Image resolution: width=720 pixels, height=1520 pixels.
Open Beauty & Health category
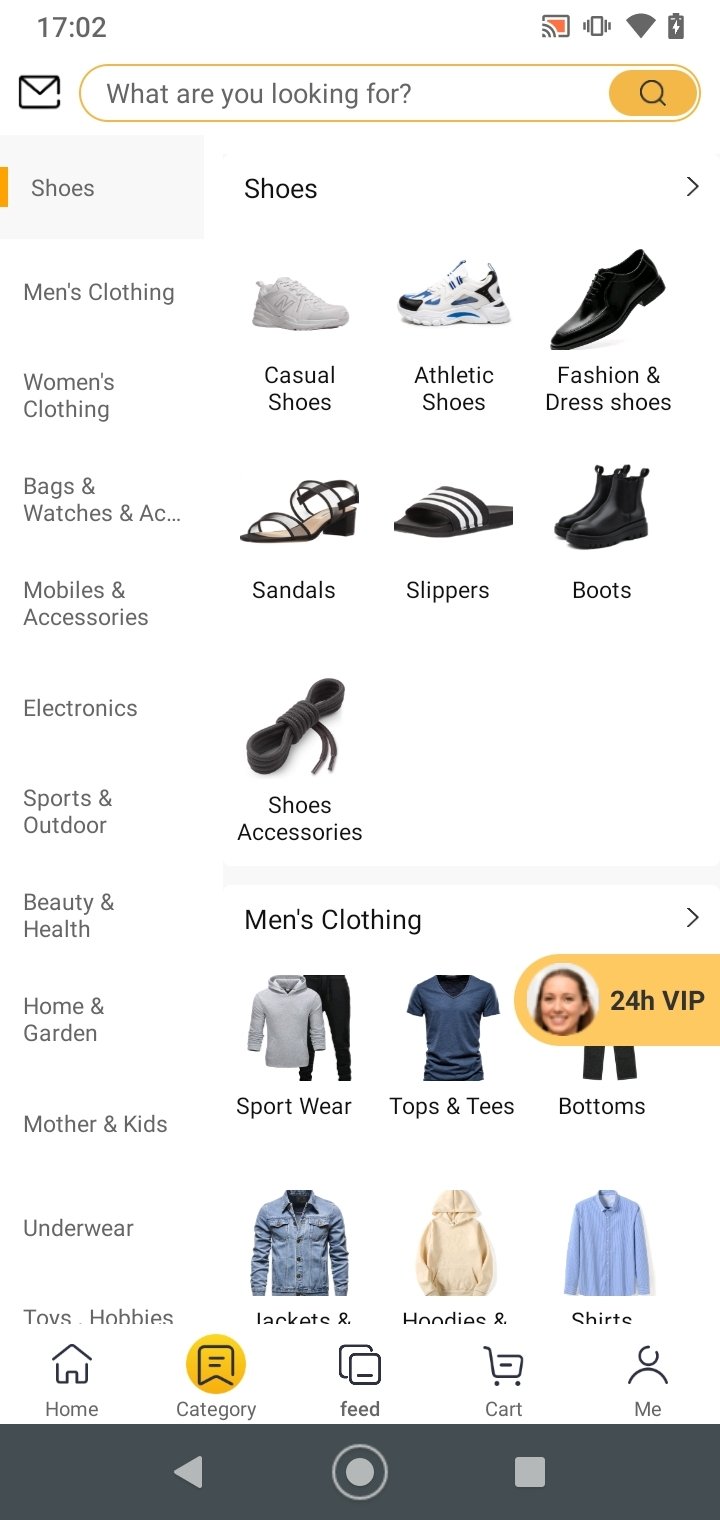point(68,915)
